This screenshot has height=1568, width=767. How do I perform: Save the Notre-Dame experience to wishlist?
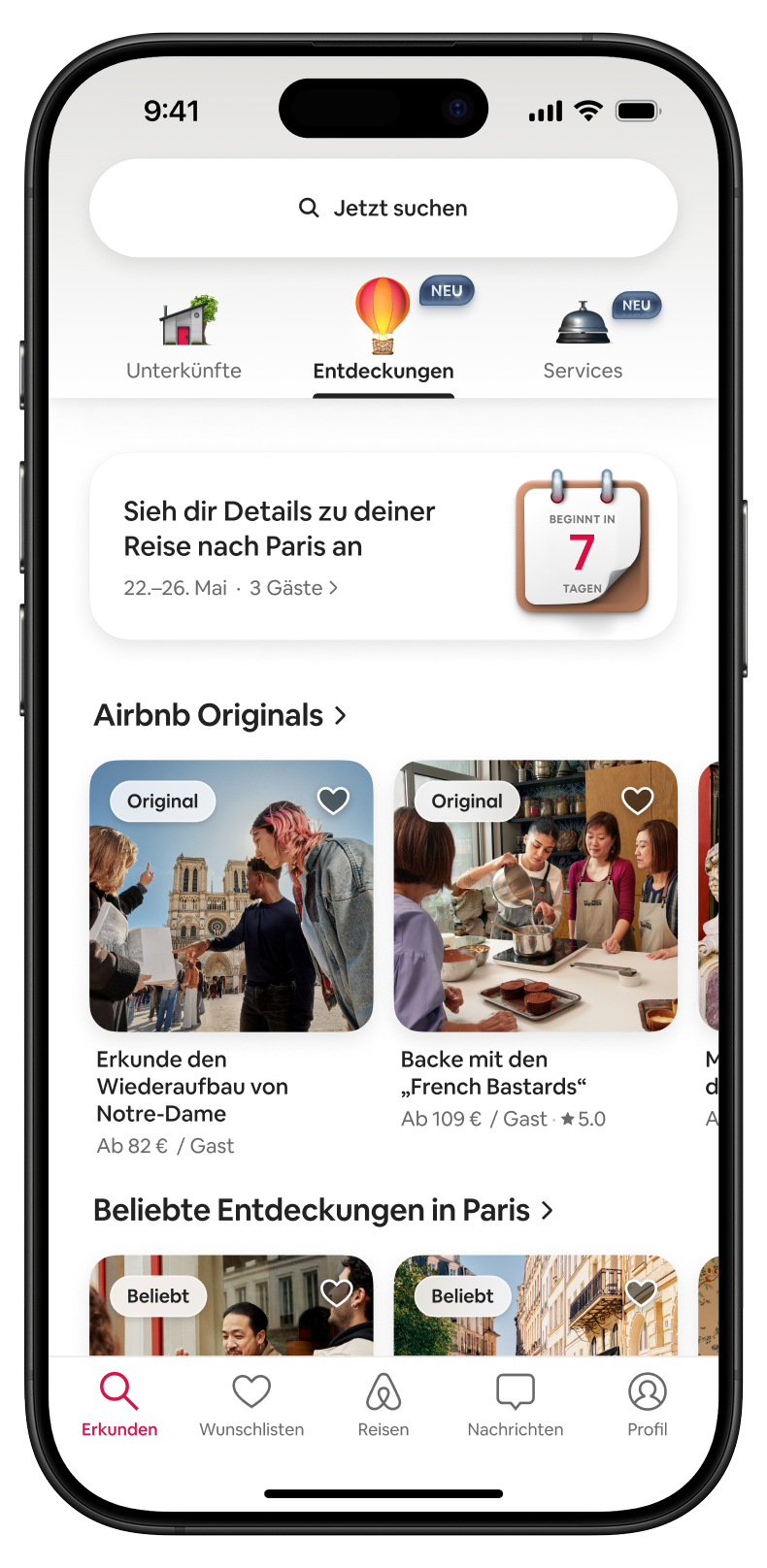pos(333,800)
